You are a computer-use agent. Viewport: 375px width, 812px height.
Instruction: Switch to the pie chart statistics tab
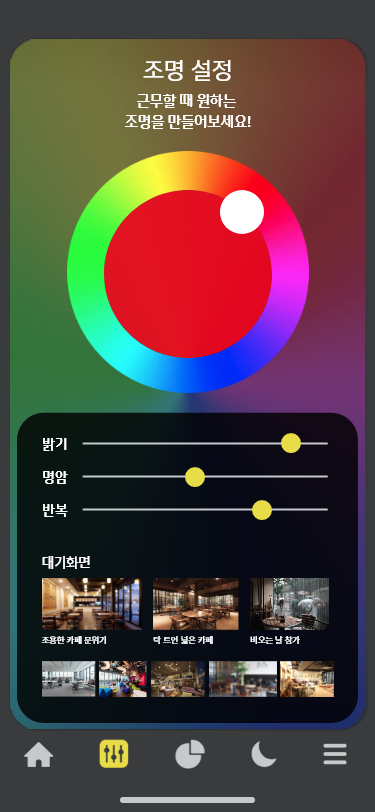190,754
